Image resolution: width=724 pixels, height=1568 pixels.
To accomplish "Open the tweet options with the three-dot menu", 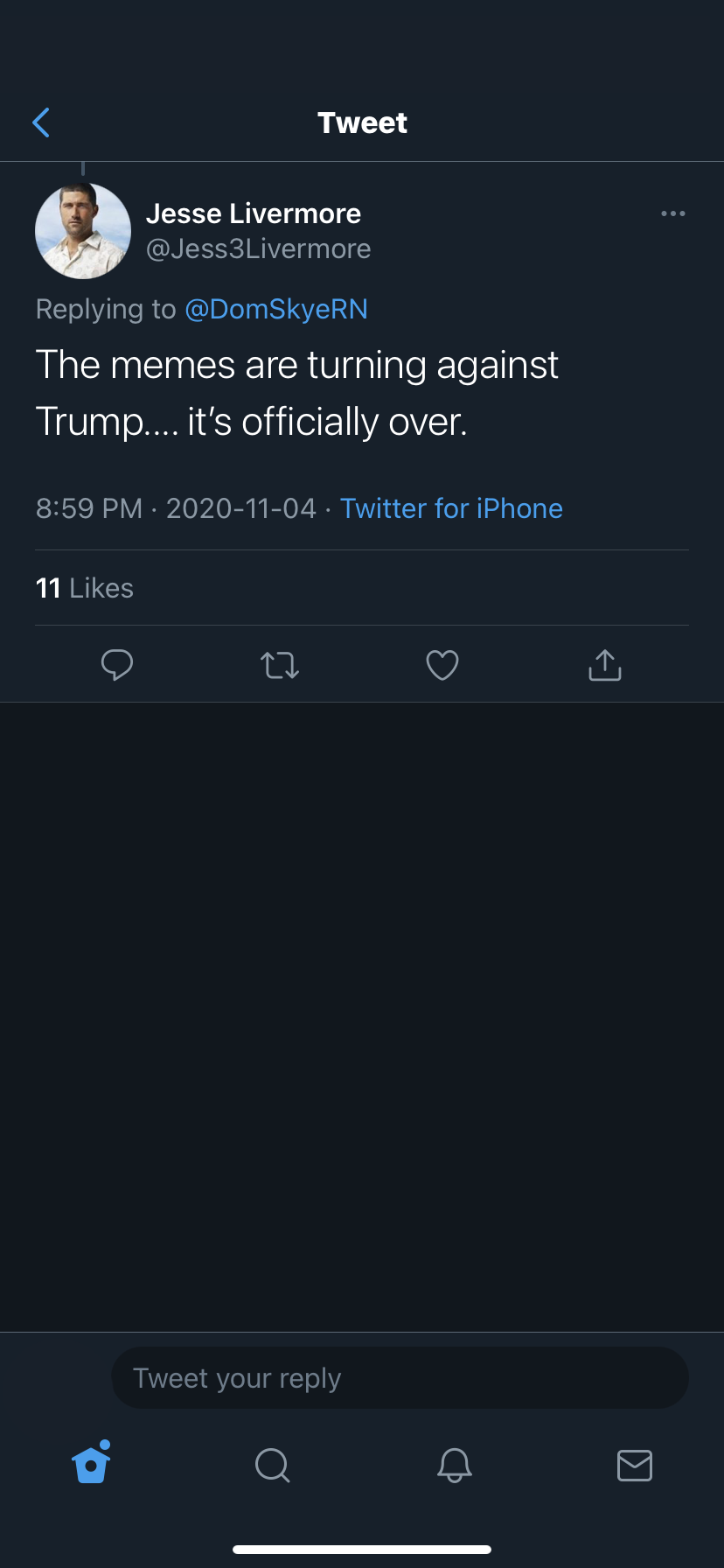I will pyautogui.click(x=672, y=213).
